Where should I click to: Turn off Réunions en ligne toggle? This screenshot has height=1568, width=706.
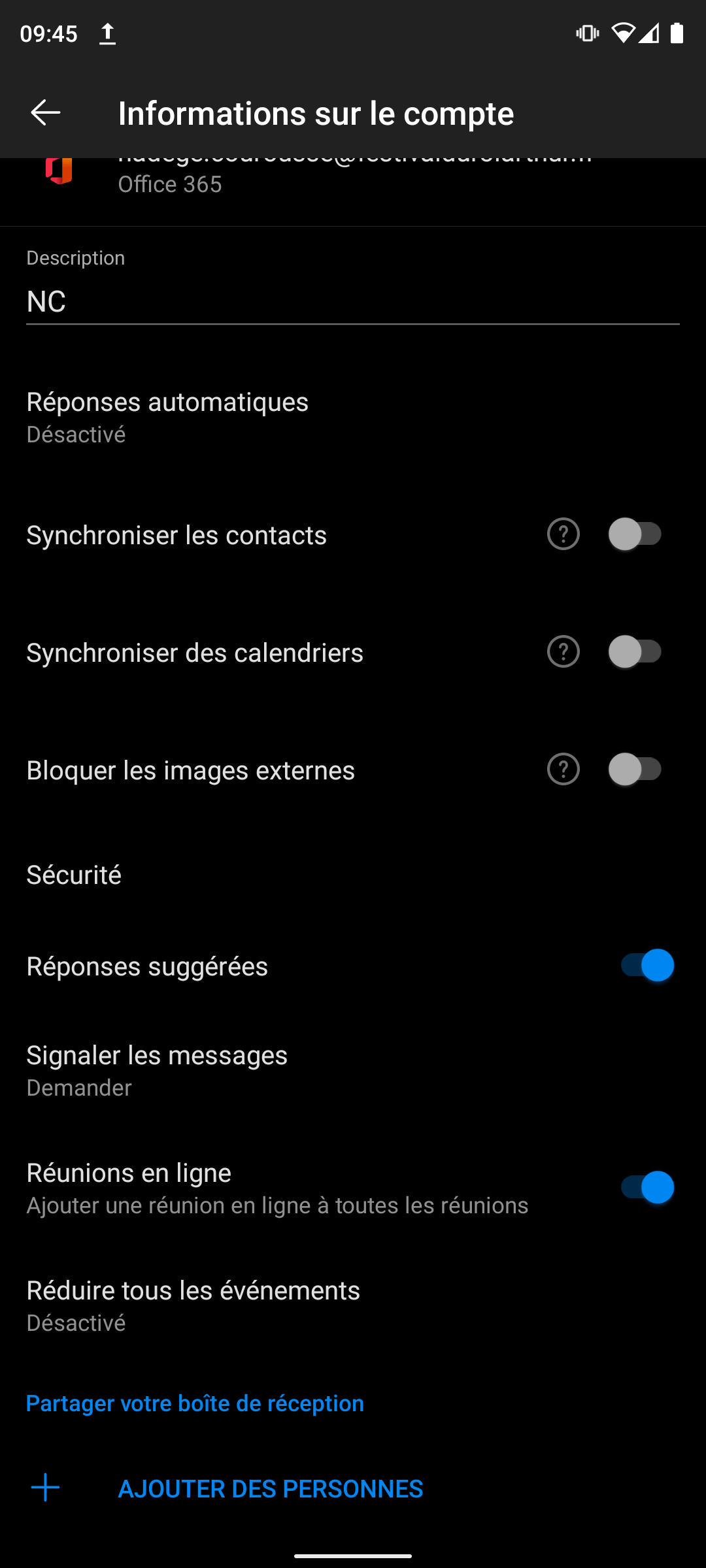click(x=647, y=1188)
